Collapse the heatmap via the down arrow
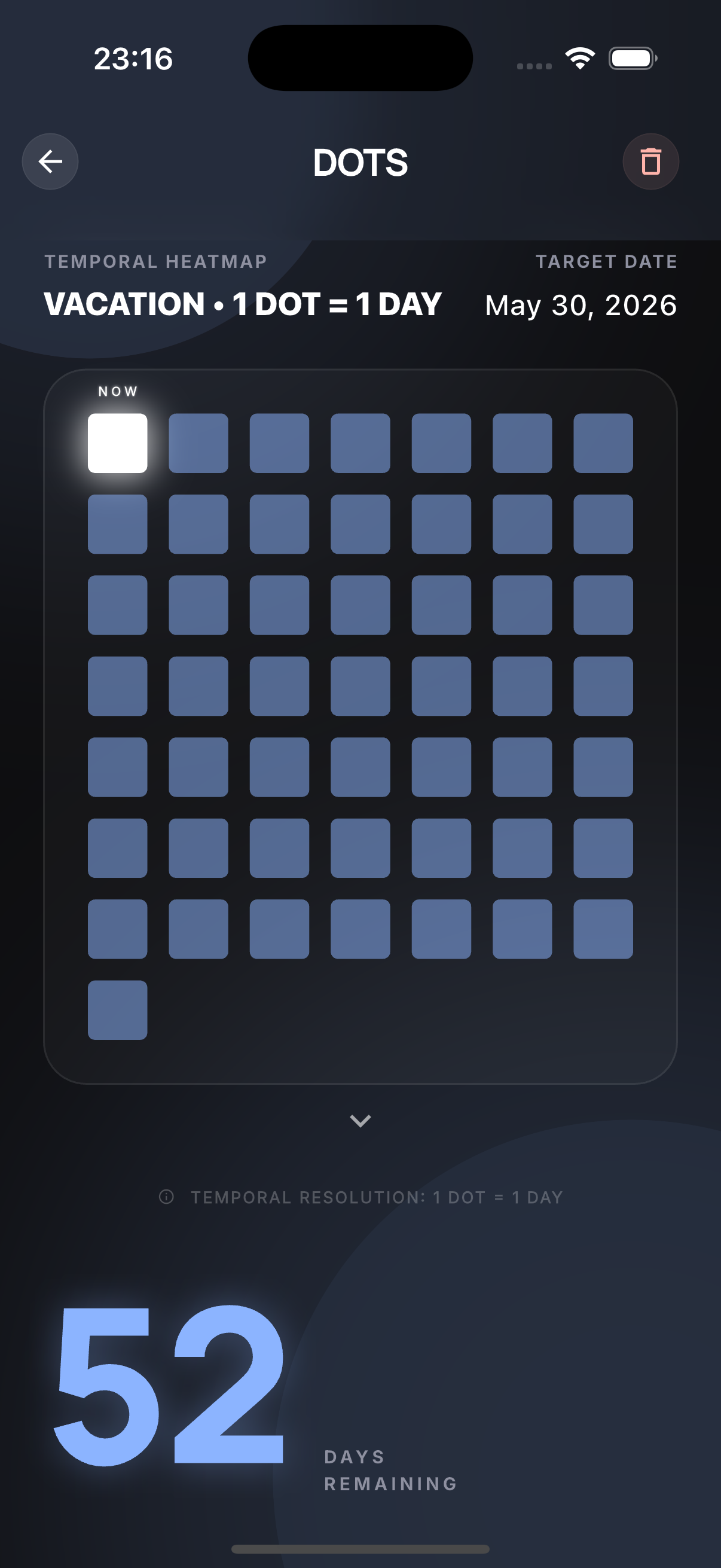 [x=360, y=1120]
